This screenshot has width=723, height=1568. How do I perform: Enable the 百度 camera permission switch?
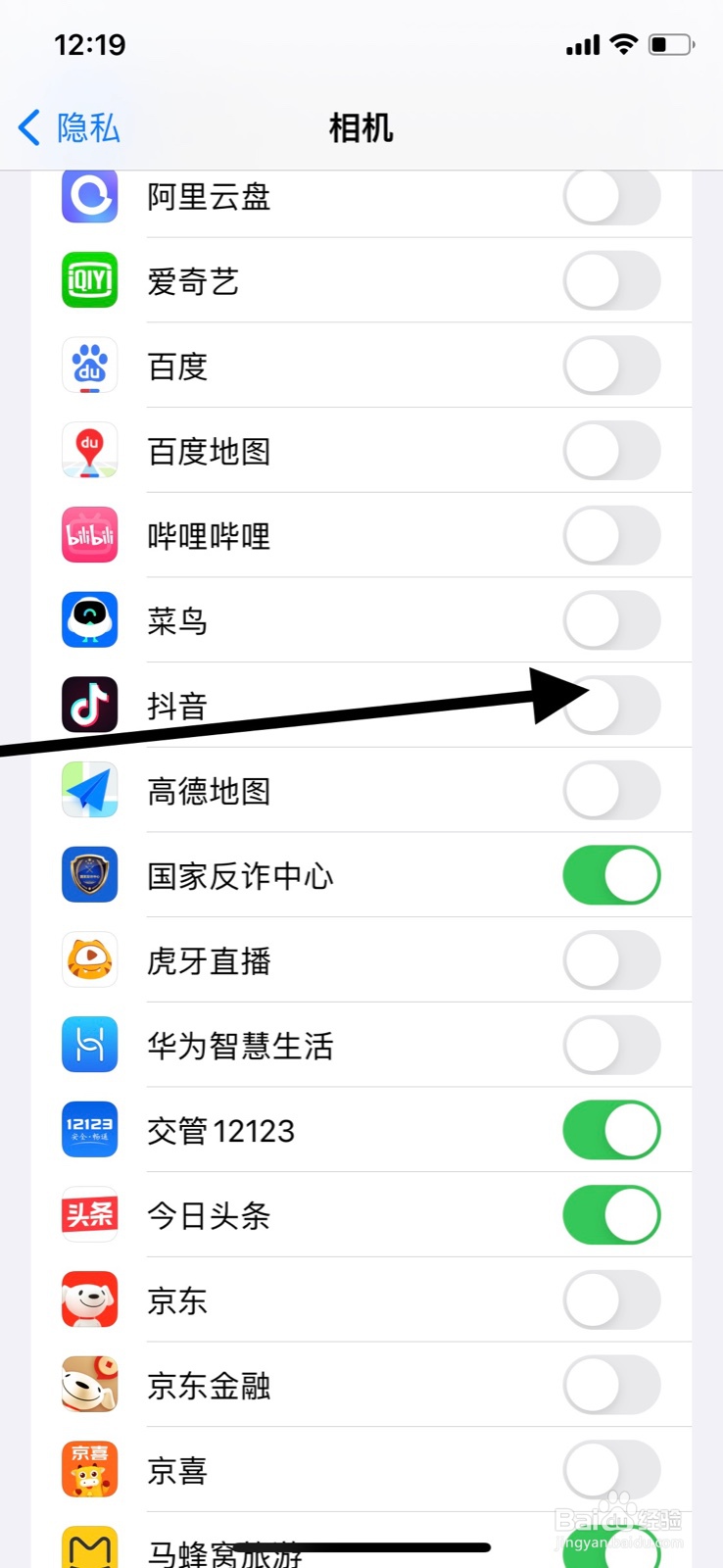click(x=610, y=365)
